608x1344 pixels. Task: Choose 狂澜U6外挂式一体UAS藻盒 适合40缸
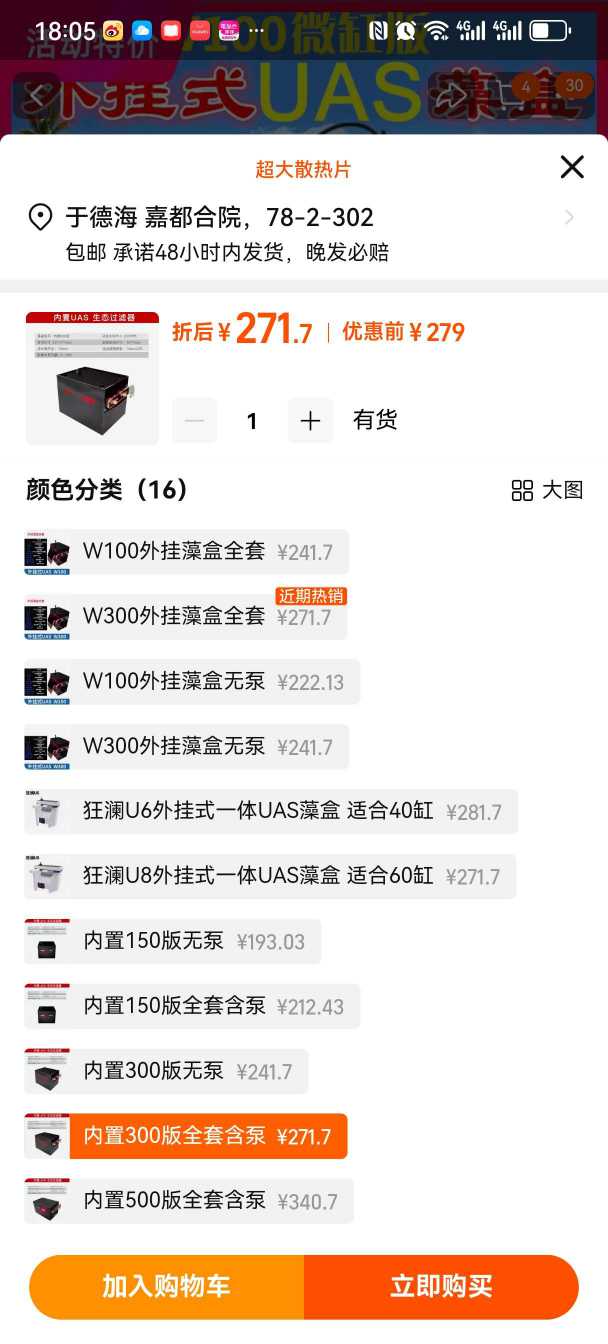pos(271,812)
